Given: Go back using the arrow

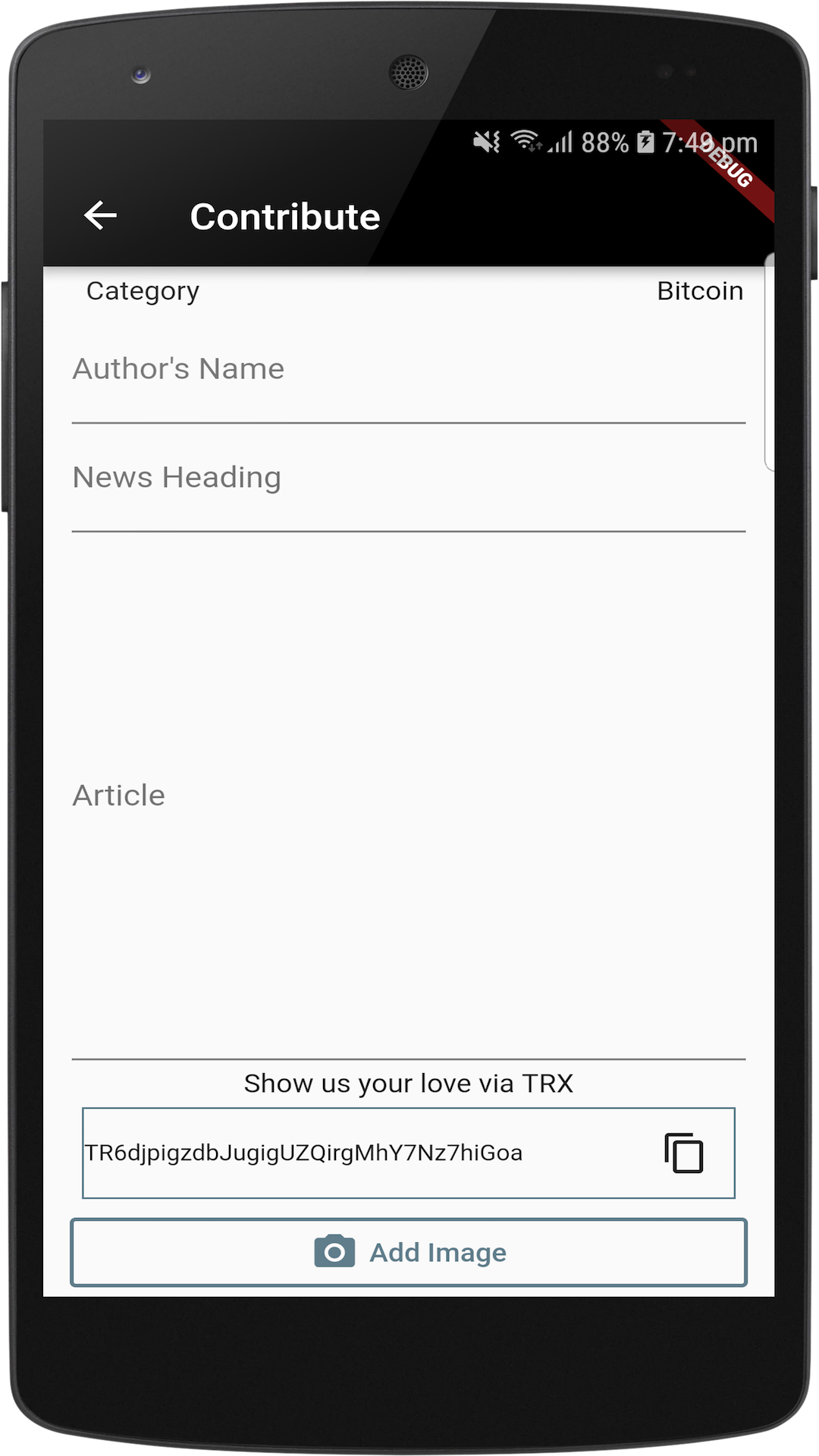Looking at the screenshot, I should (100, 216).
